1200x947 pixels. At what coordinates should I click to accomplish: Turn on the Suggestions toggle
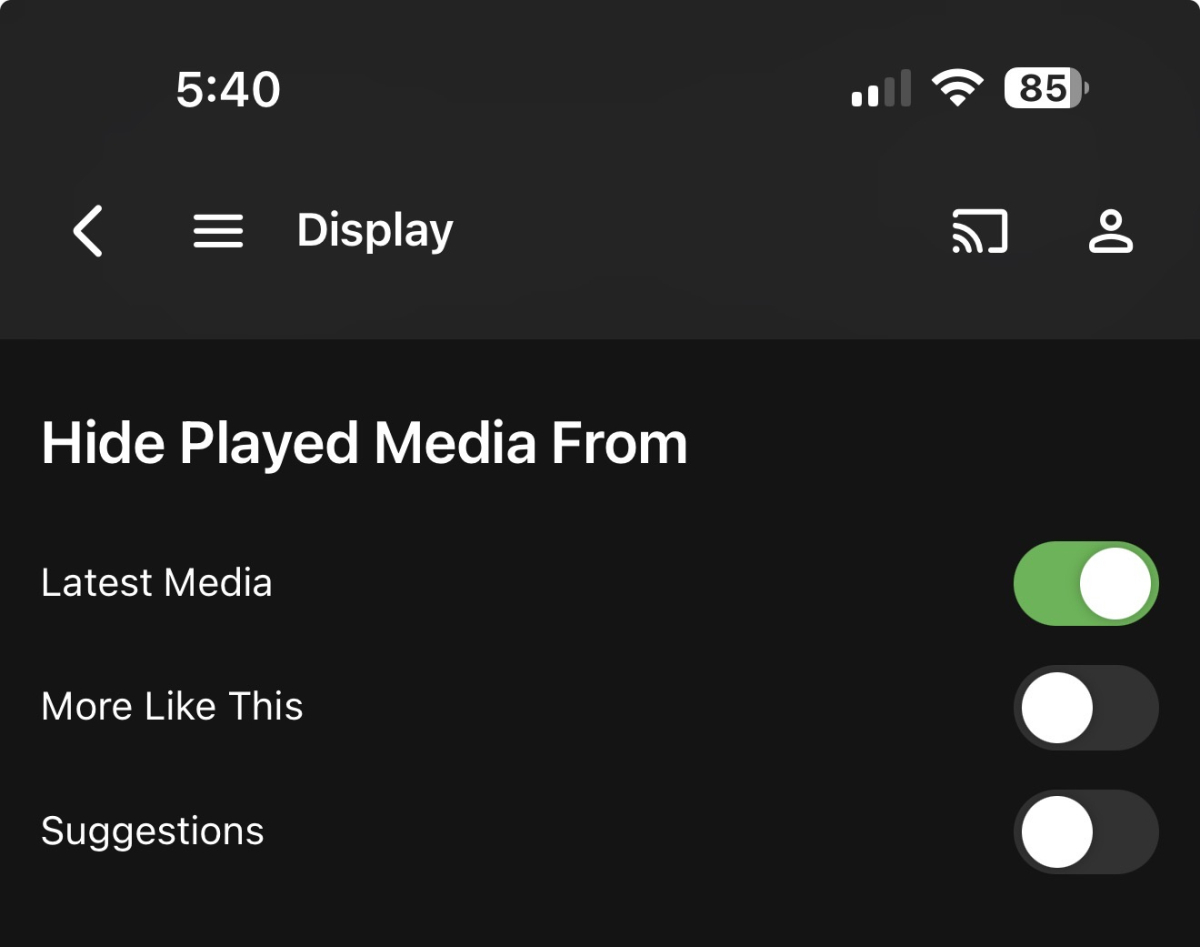coord(1085,831)
